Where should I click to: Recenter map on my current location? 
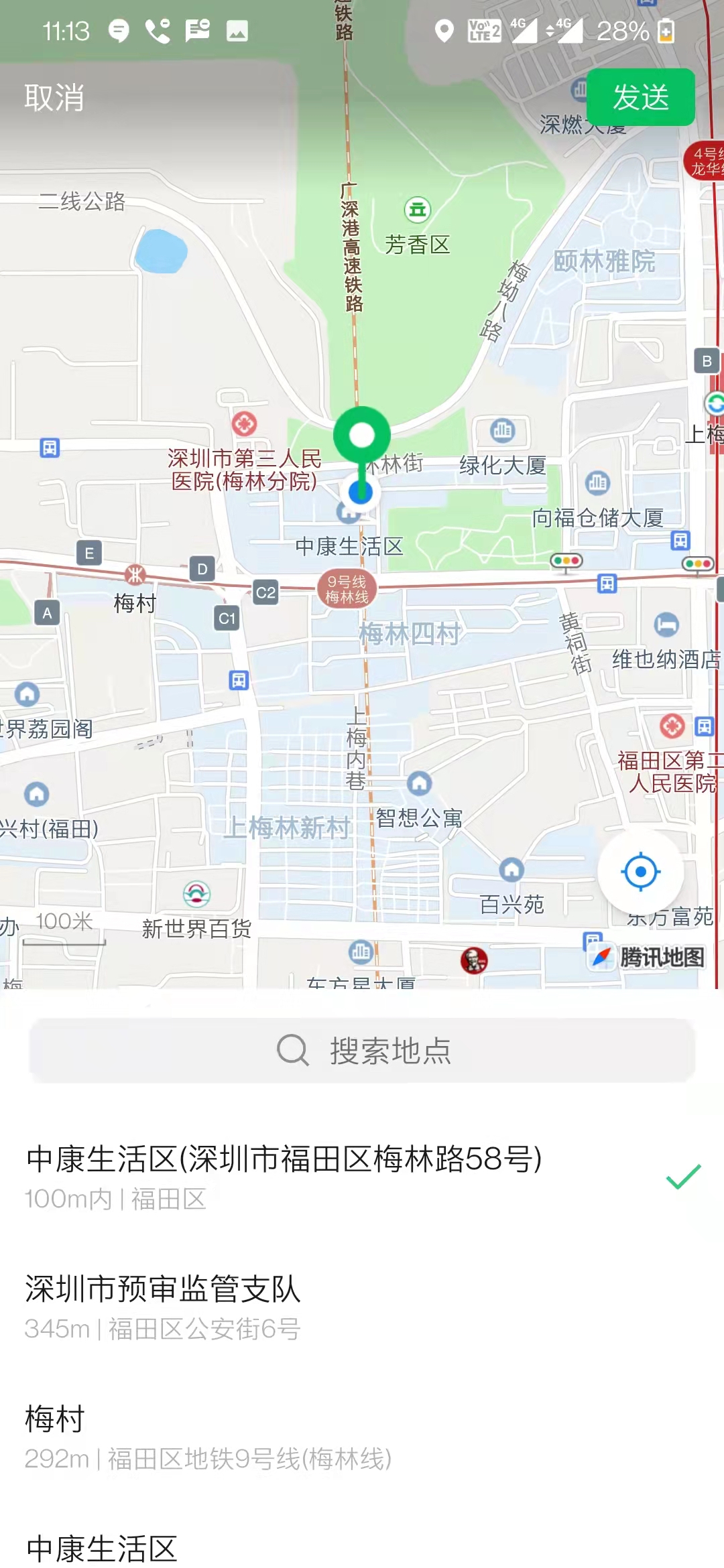click(x=640, y=872)
